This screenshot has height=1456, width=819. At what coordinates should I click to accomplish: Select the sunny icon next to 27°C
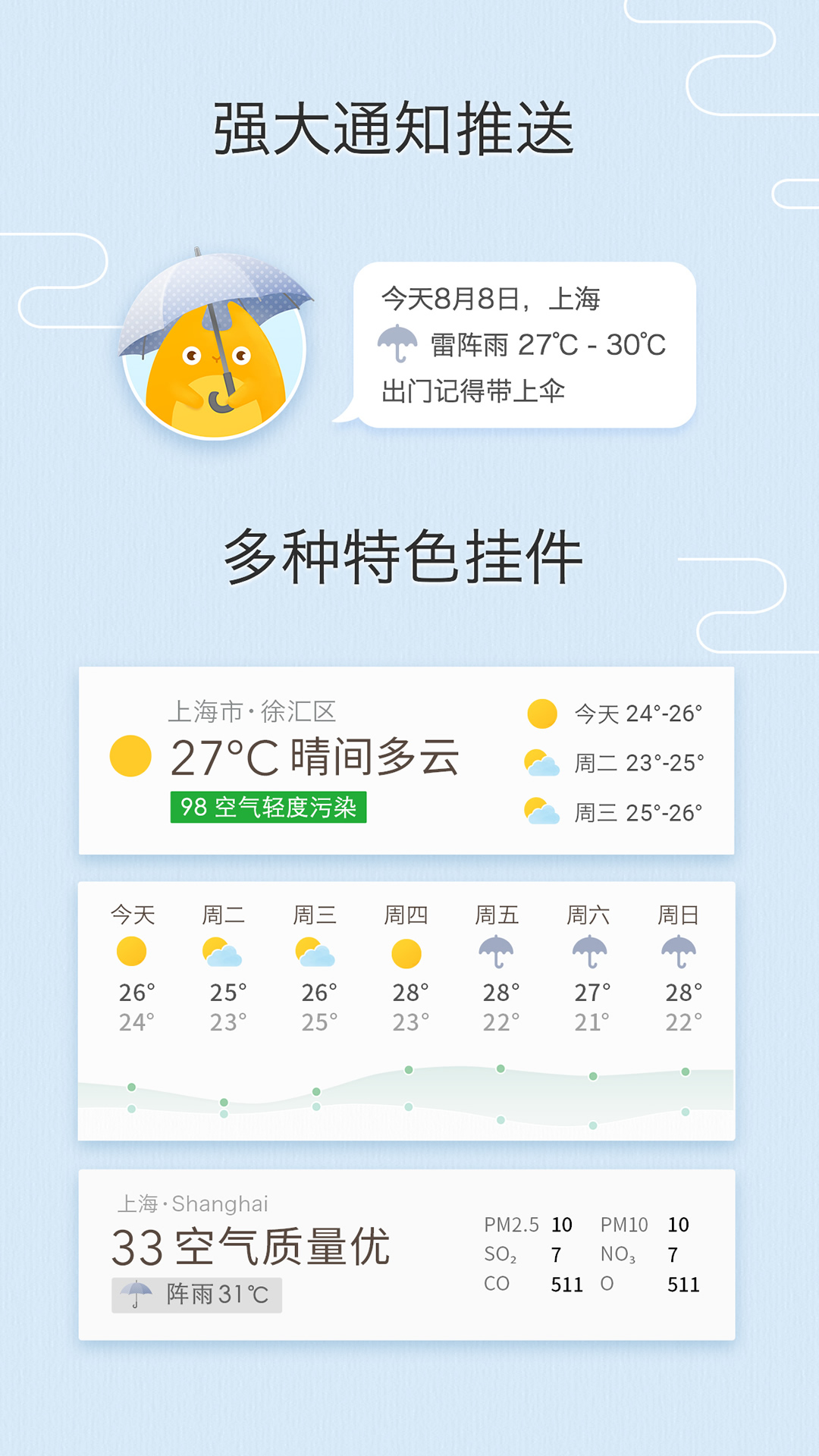coord(130,755)
